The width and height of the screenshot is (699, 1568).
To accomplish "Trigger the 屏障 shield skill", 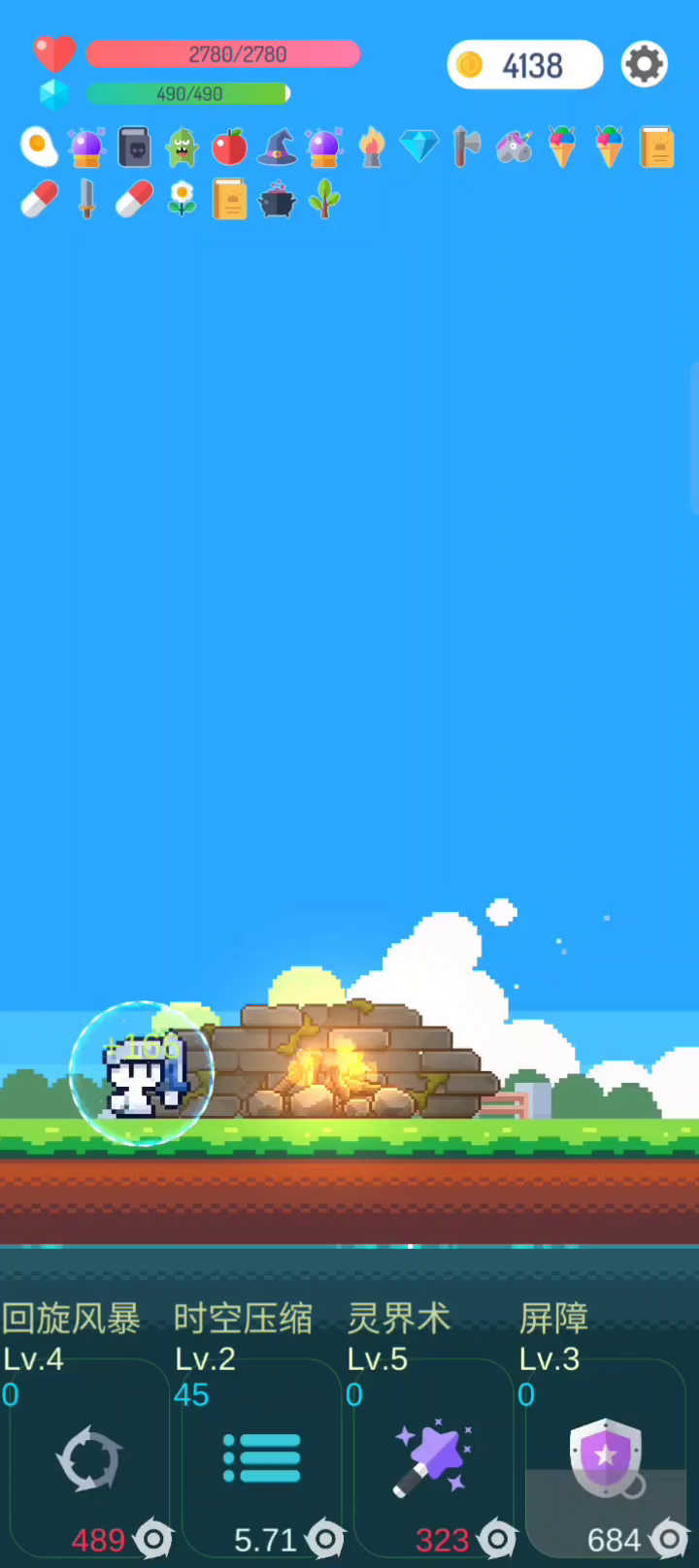I will pos(606,1458).
